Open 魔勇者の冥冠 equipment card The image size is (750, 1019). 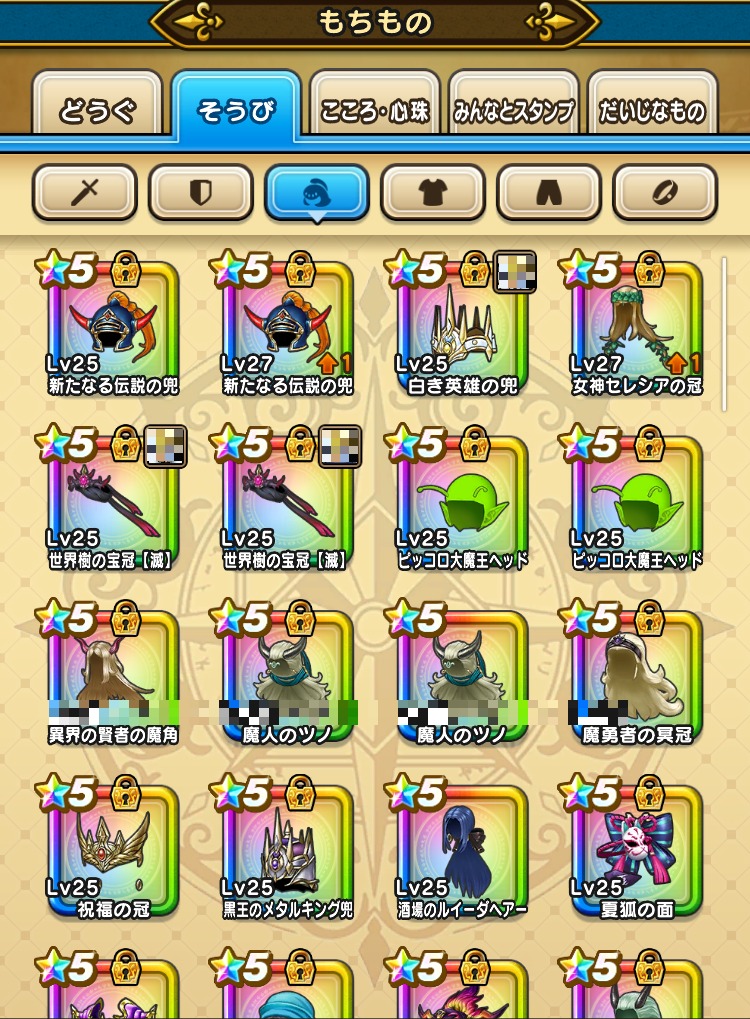[636, 678]
